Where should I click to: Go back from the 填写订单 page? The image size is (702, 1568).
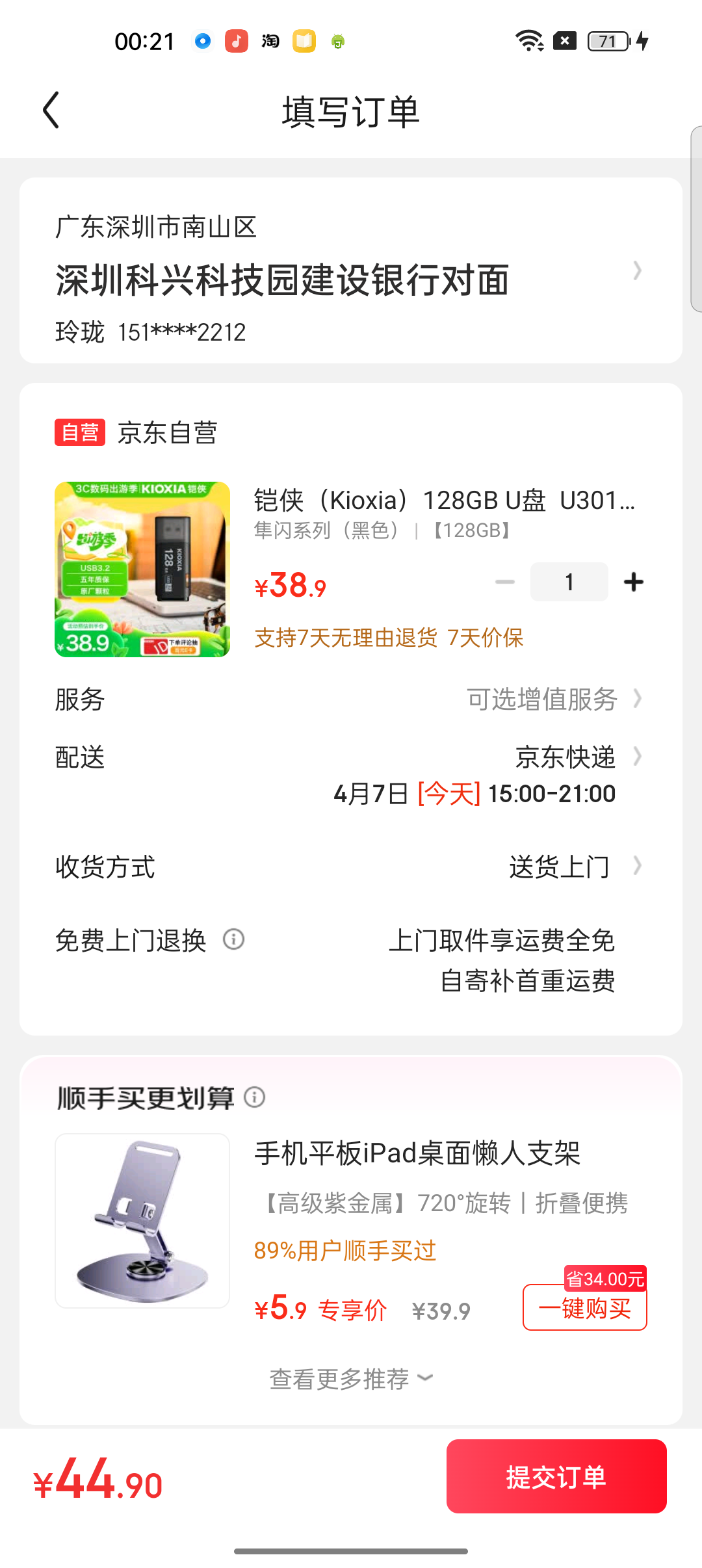tap(51, 111)
